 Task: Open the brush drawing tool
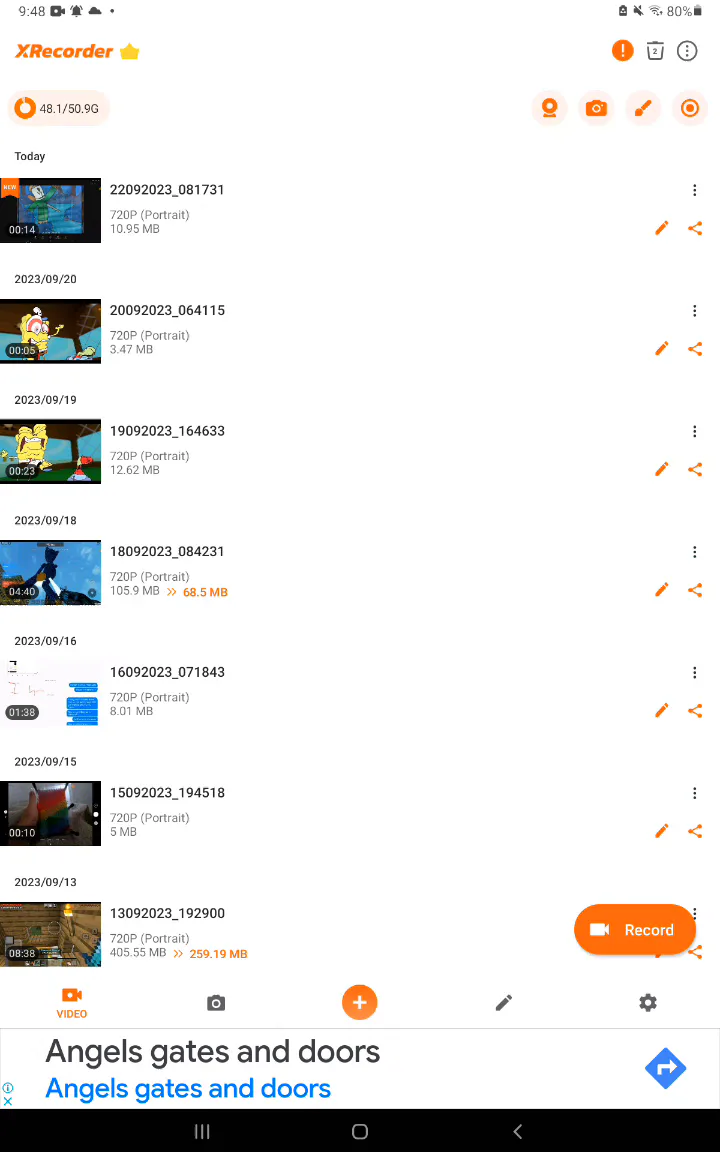pyautogui.click(x=643, y=108)
